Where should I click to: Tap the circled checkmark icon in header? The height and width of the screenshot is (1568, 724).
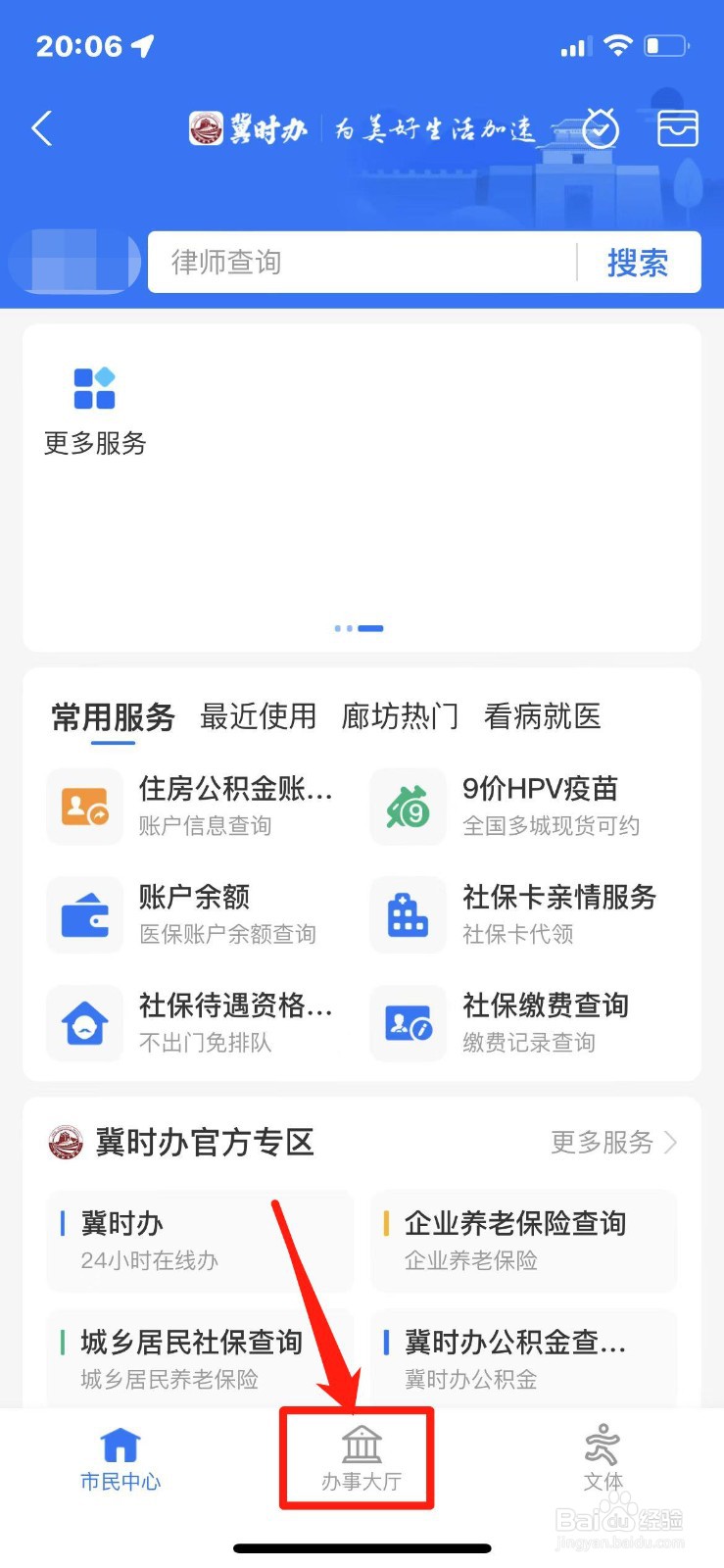[x=601, y=128]
